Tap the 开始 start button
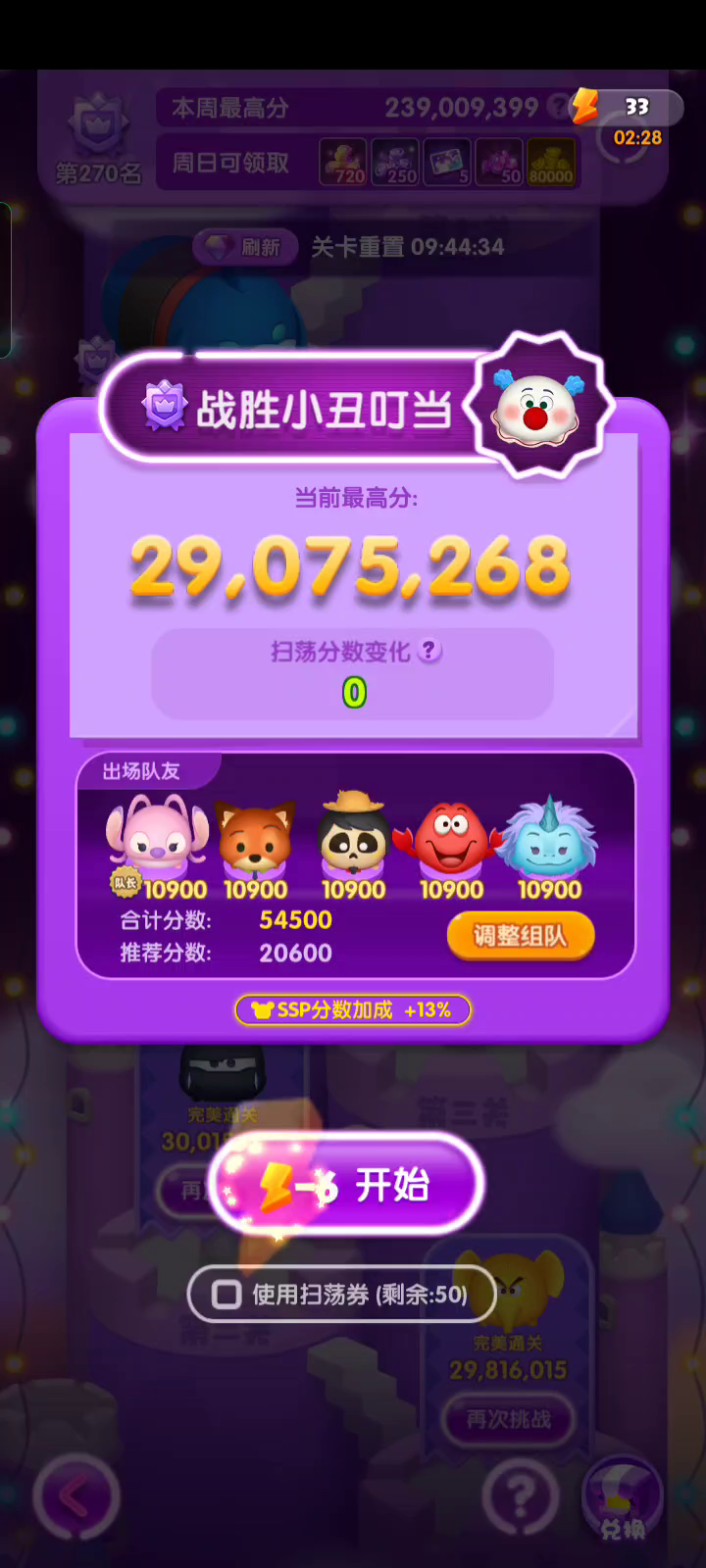Image resolution: width=706 pixels, height=1568 pixels. [x=347, y=1185]
